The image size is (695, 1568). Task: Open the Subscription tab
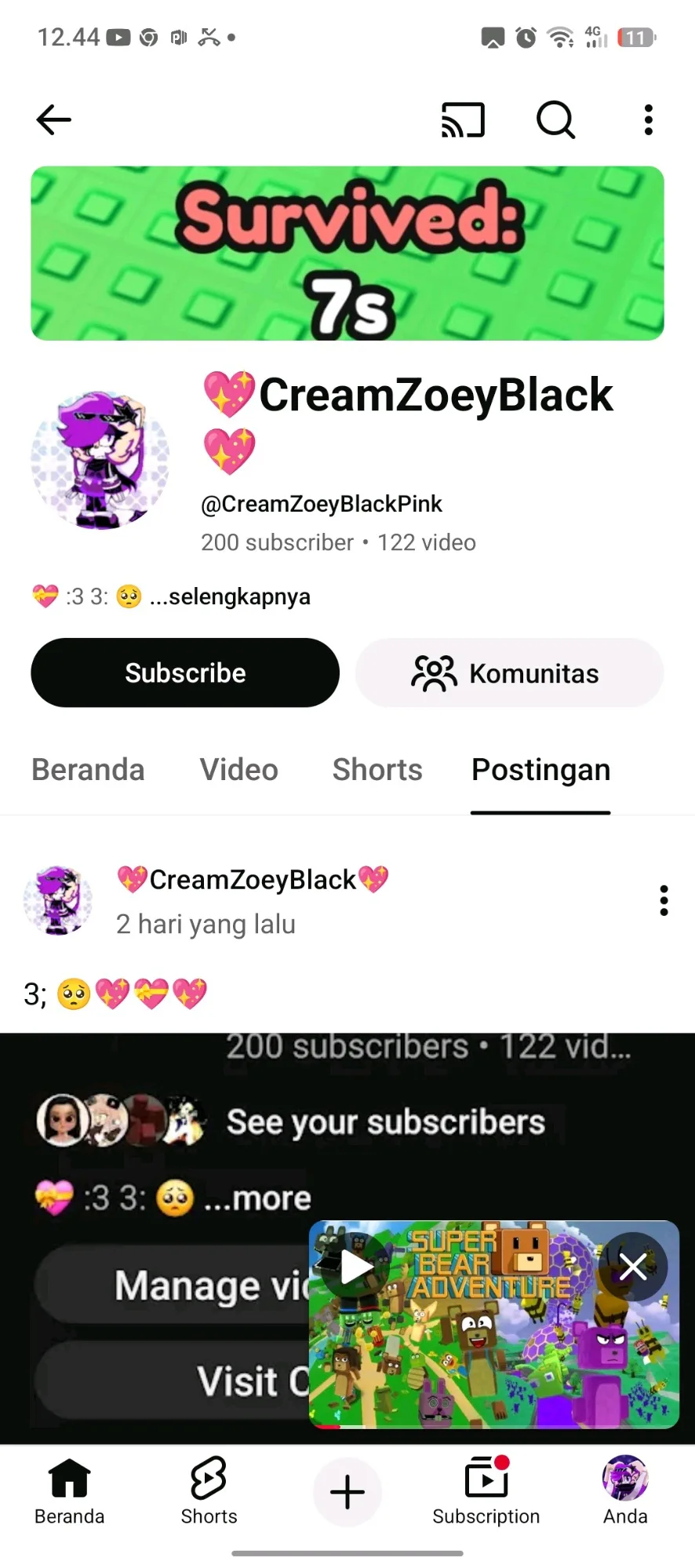click(x=486, y=1491)
